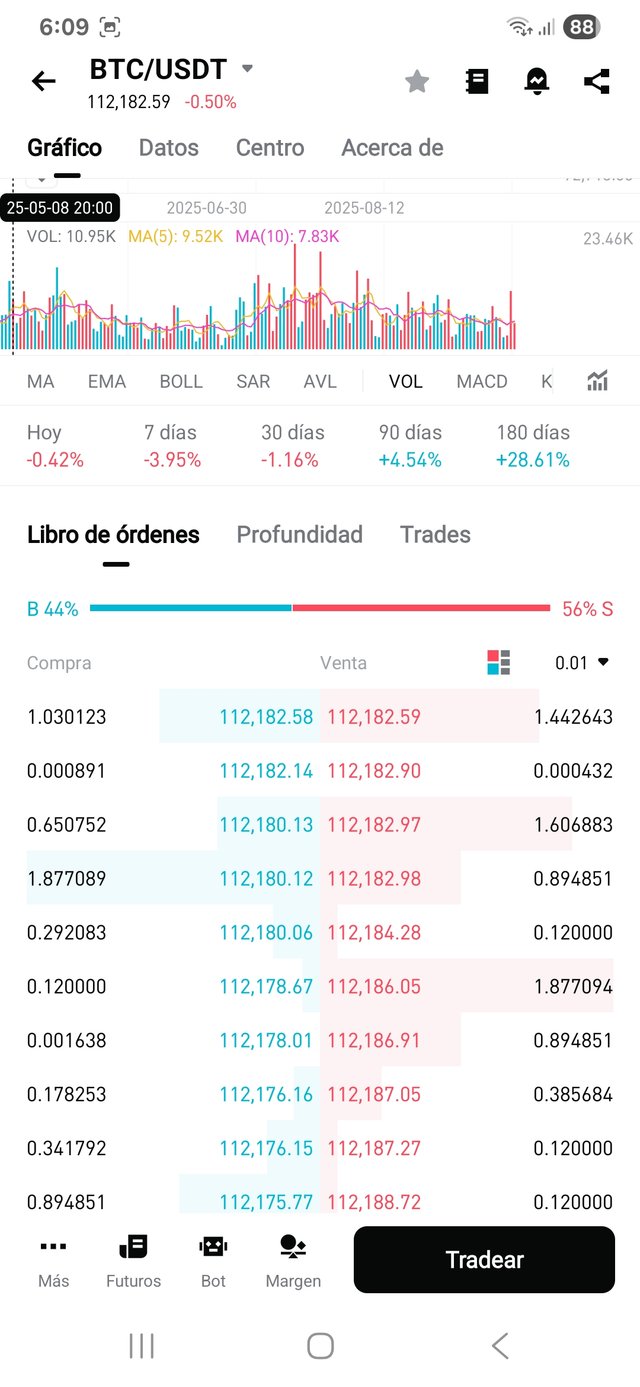640x1387 pixels.
Task: Tap the Tradear button
Action: [484, 1260]
